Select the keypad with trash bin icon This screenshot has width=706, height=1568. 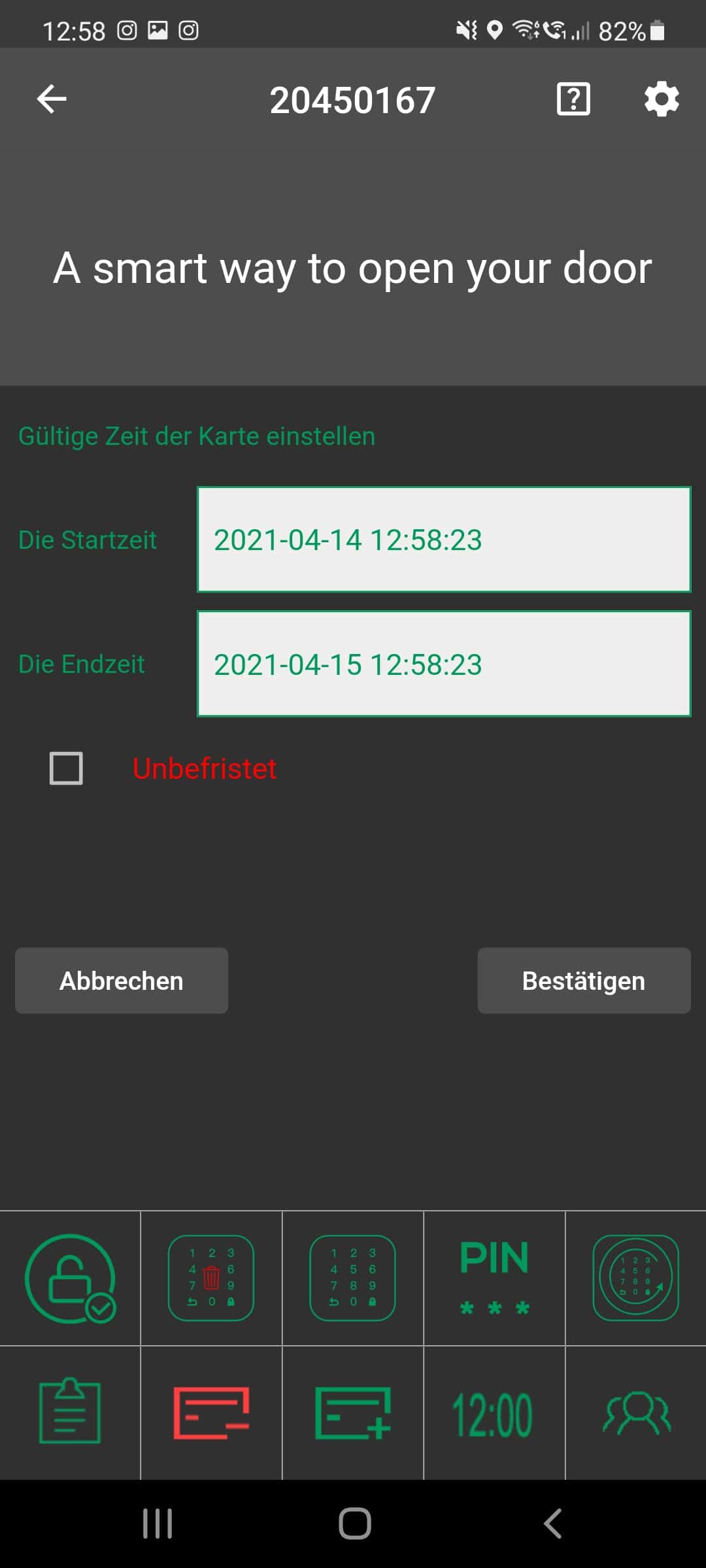[211, 1278]
